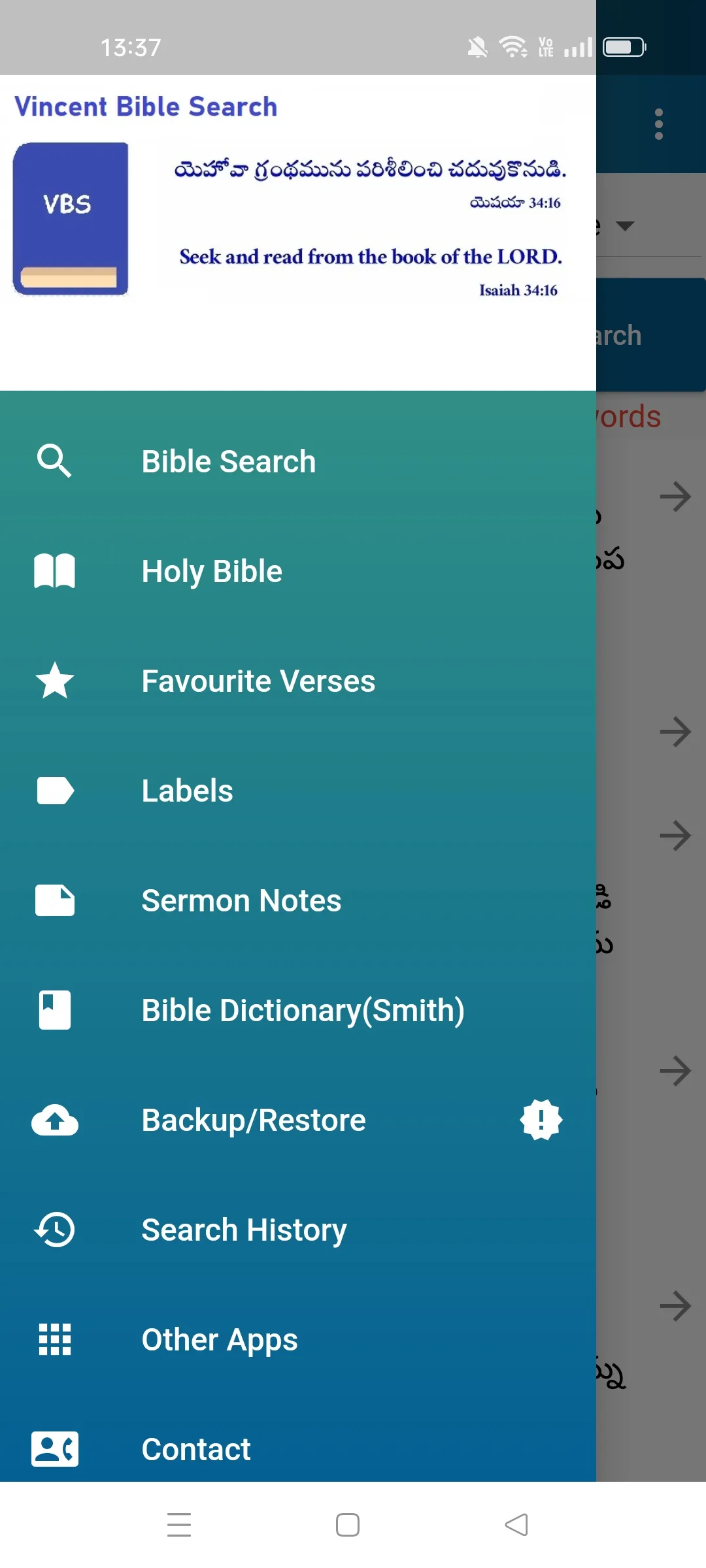Screen dimensions: 706x1568
Task: View Search History
Action: (x=244, y=1230)
